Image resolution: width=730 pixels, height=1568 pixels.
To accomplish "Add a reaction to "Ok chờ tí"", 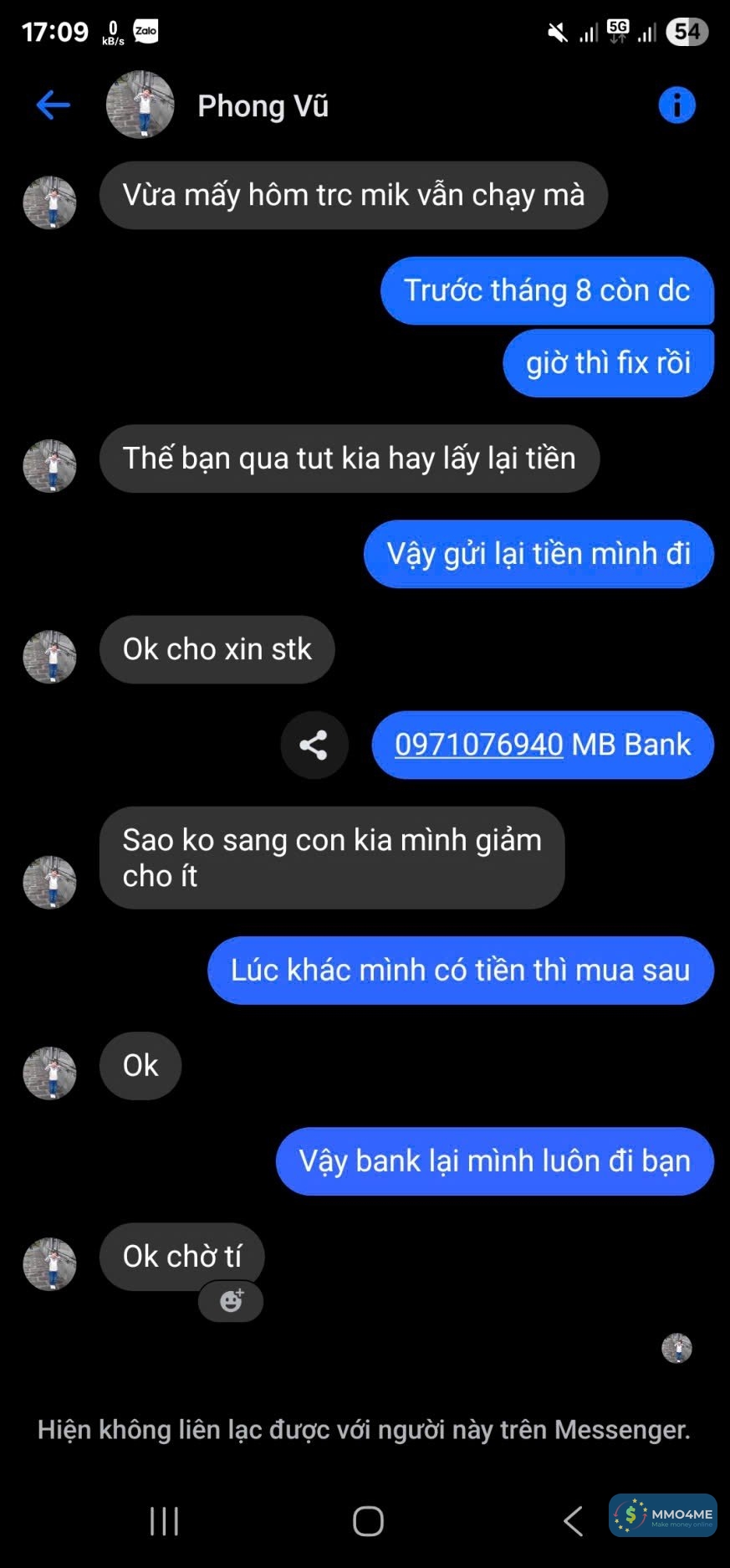I will click(231, 1301).
